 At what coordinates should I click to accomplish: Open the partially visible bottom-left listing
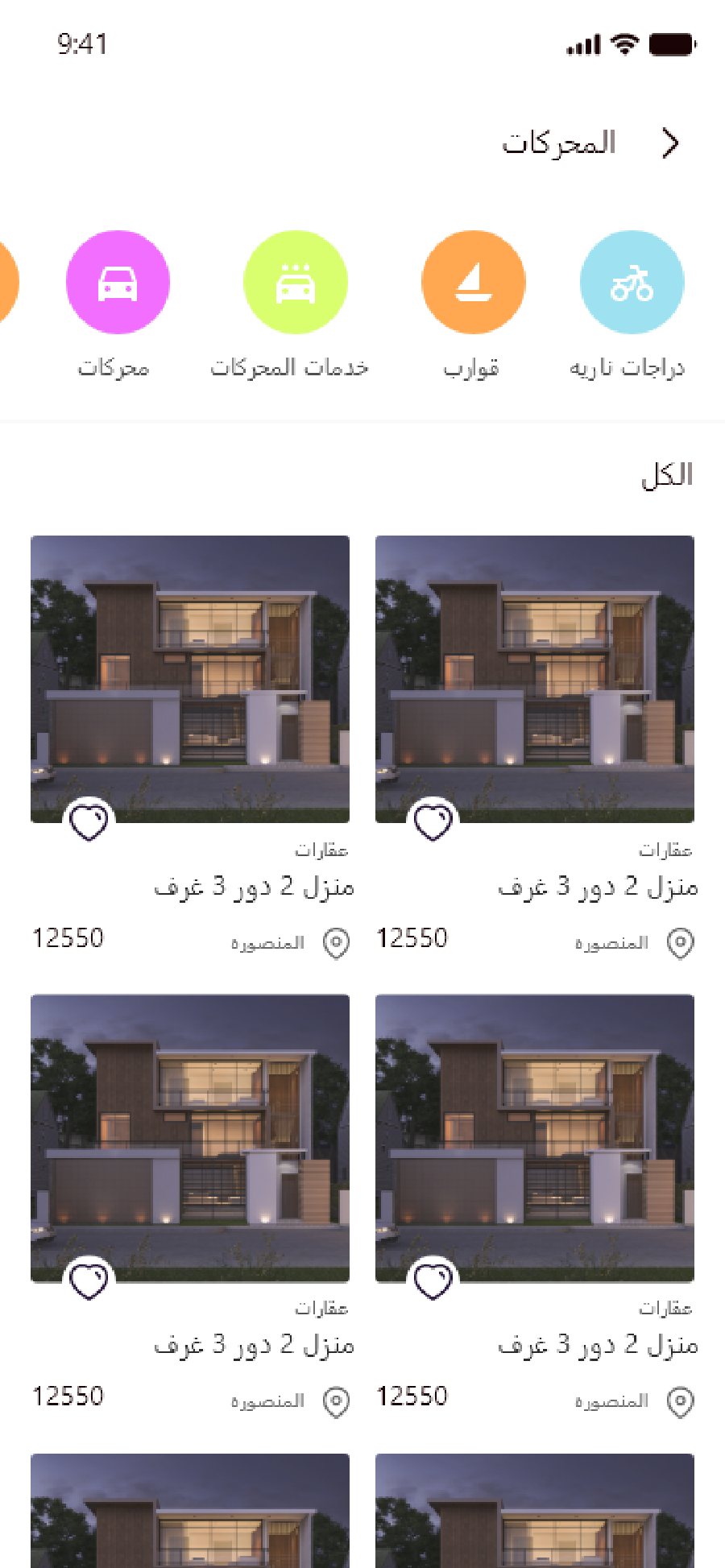point(190,1511)
